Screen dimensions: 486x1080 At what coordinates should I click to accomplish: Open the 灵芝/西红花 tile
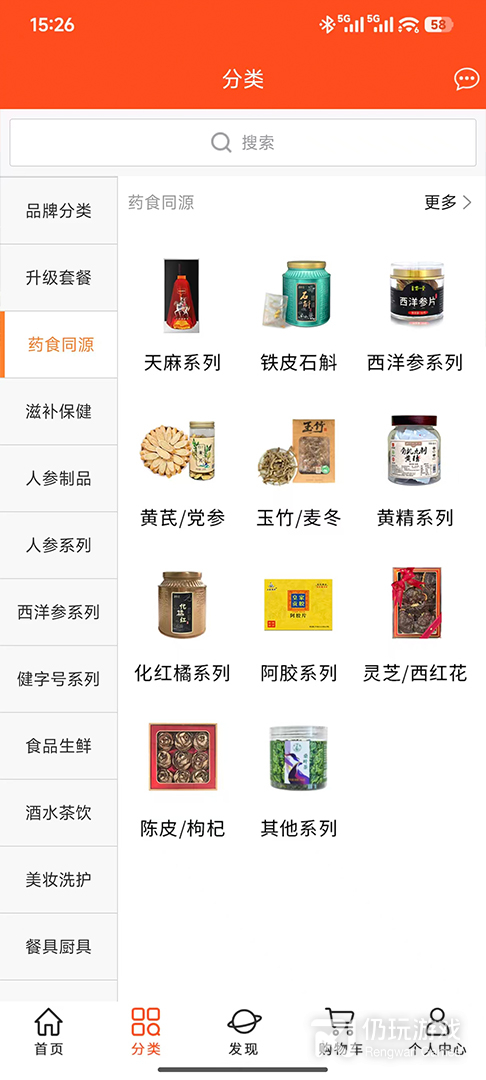pos(415,625)
